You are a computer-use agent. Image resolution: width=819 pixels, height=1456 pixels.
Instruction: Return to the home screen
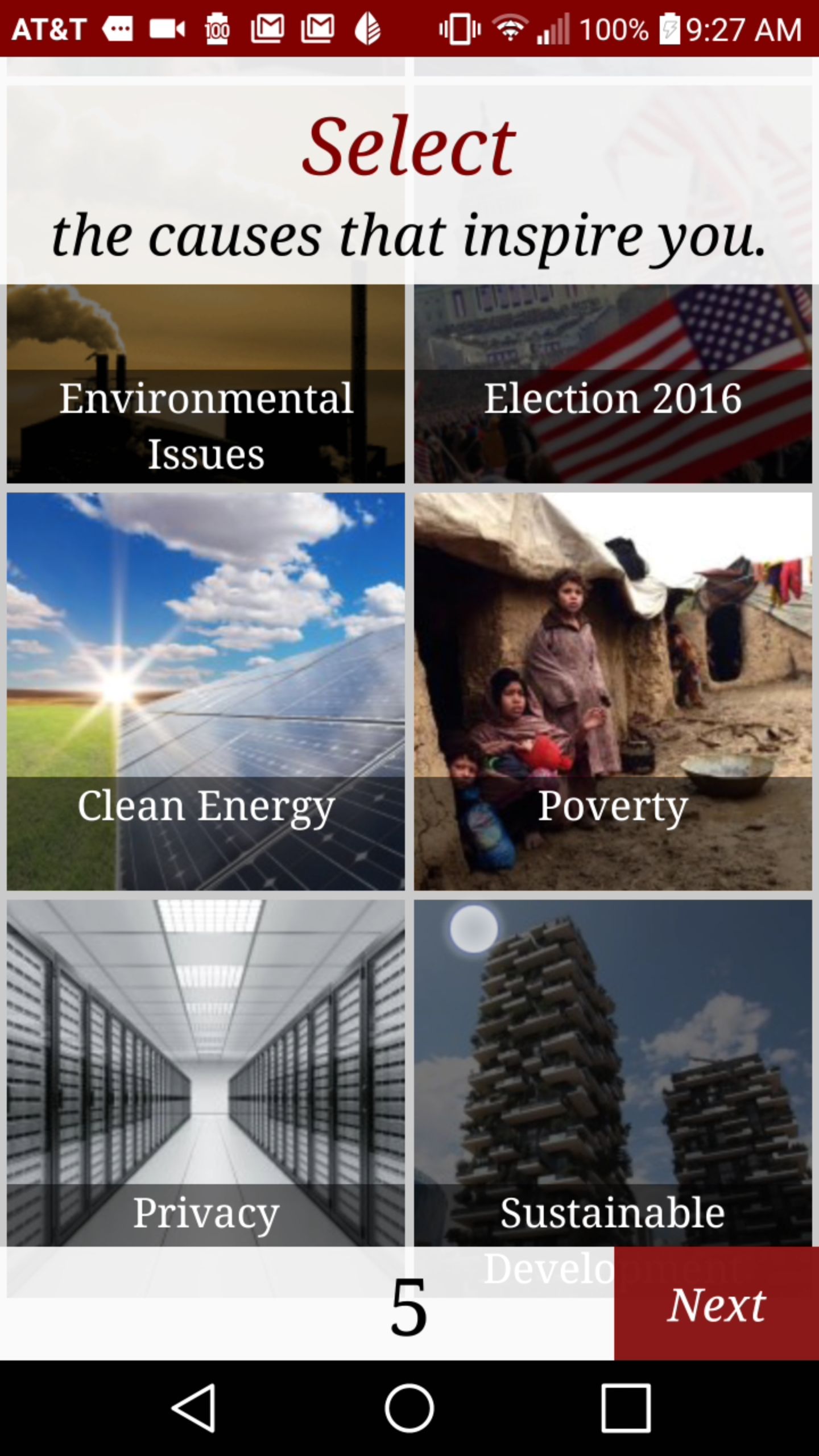409,1408
